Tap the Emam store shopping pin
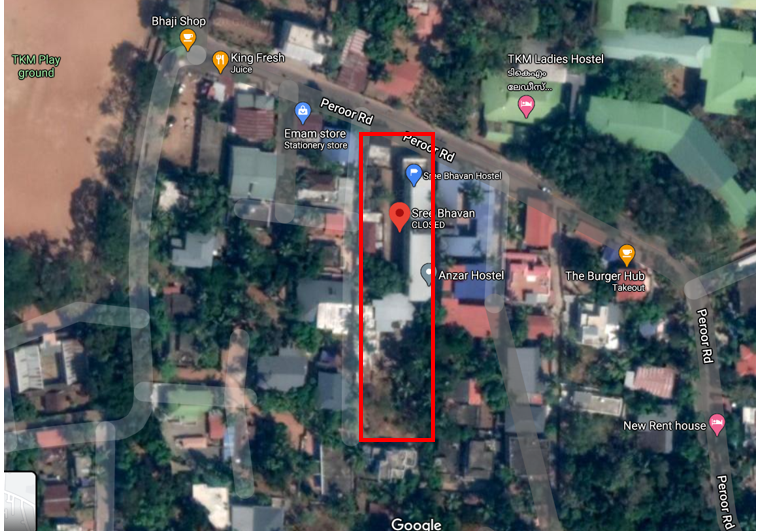The height and width of the screenshot is (531, 757). coord(302,112)
